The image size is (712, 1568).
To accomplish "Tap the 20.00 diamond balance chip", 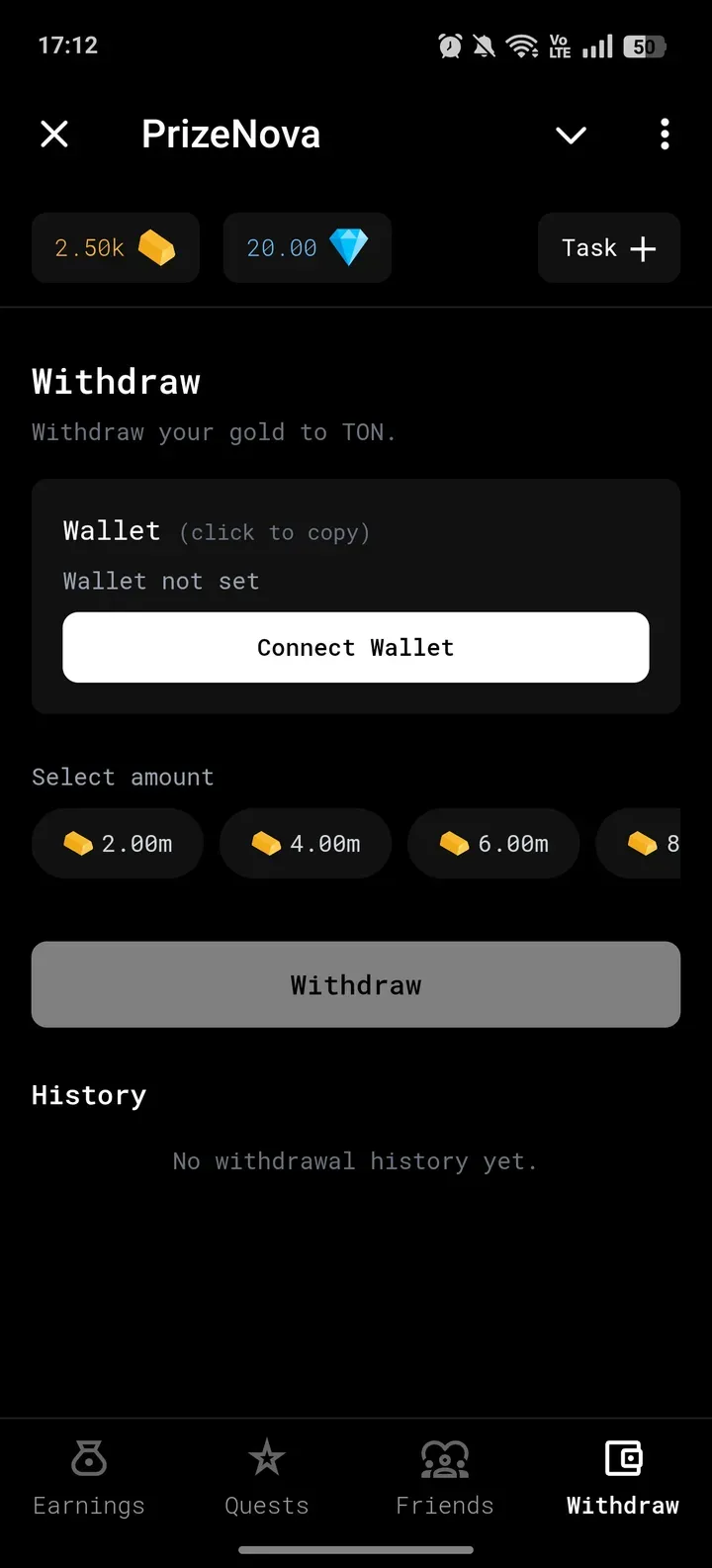I will [308, 248].
